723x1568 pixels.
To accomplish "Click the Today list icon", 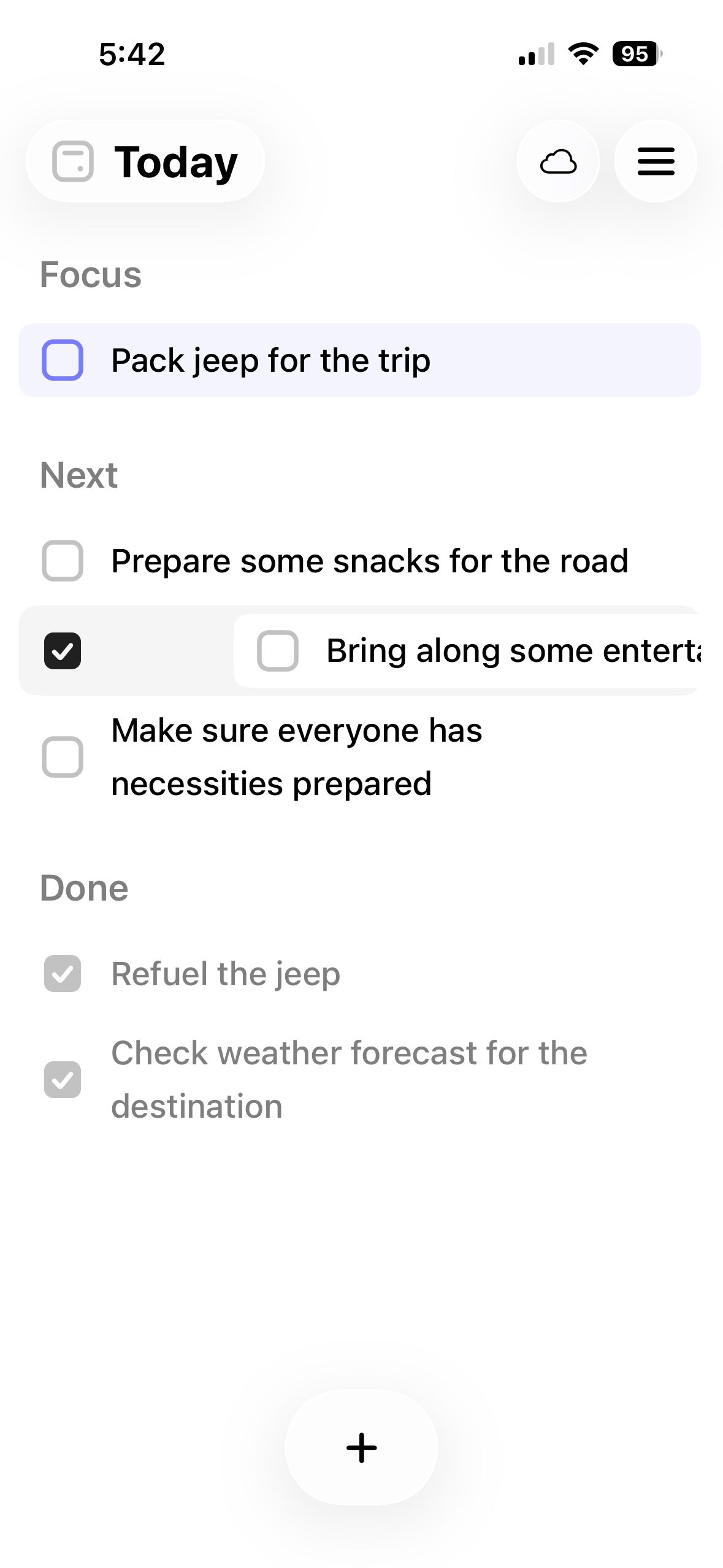I will [73, 161].
